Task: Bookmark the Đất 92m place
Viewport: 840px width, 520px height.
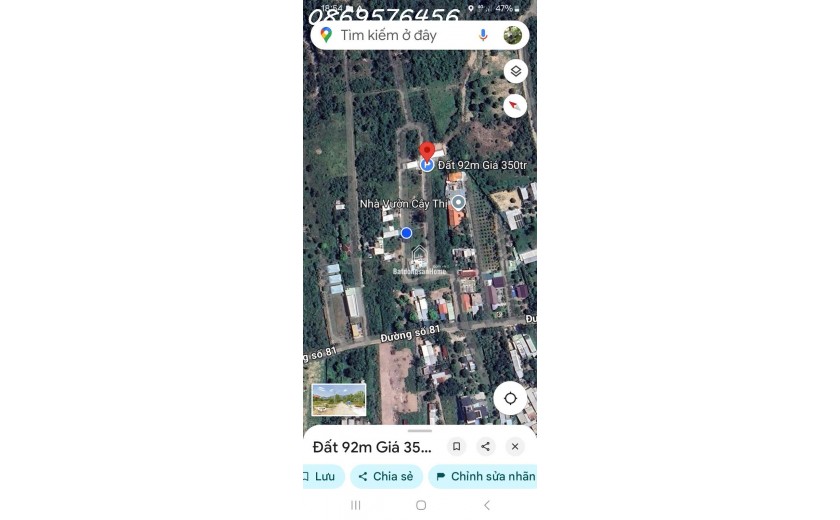Action: pyautogui.click(x=456, y=447)
